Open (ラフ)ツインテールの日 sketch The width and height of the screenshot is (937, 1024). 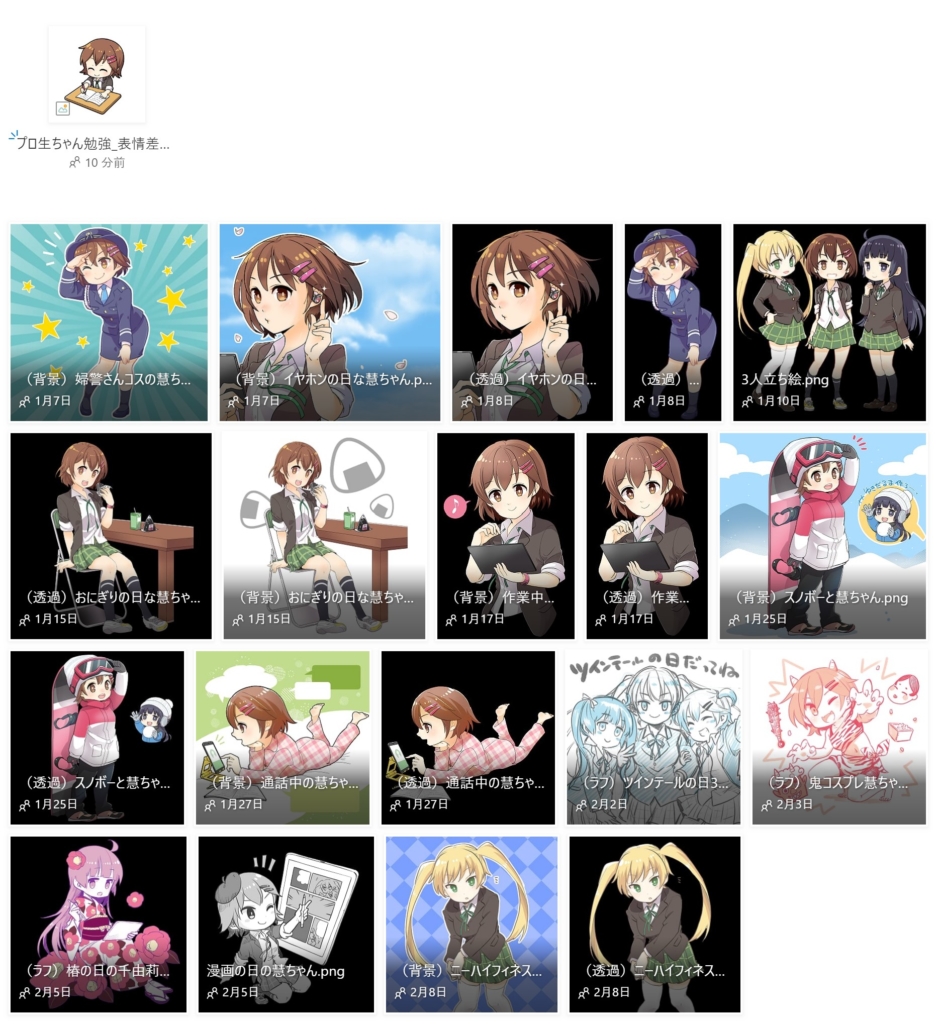pos(654,737)
